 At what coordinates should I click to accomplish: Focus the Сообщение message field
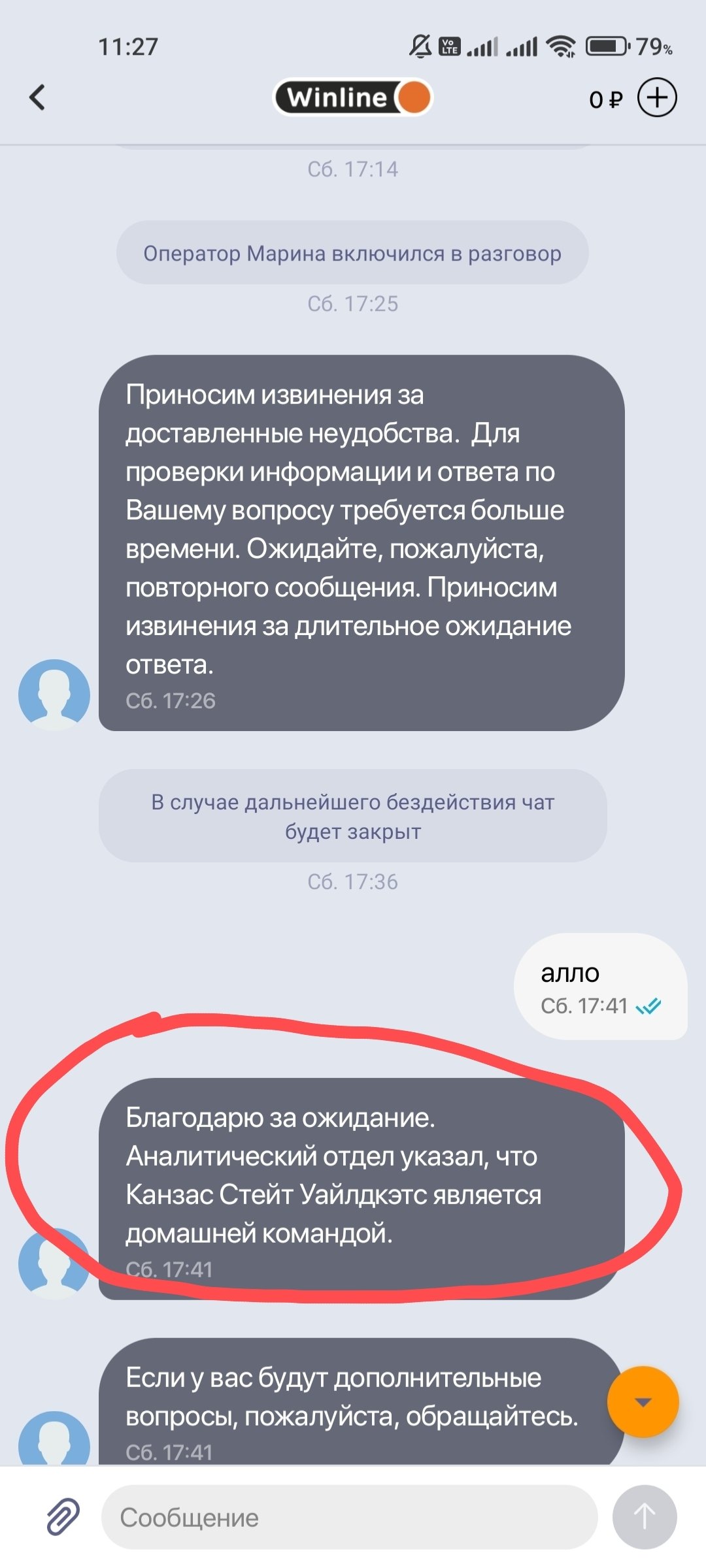coord(350,1517)
